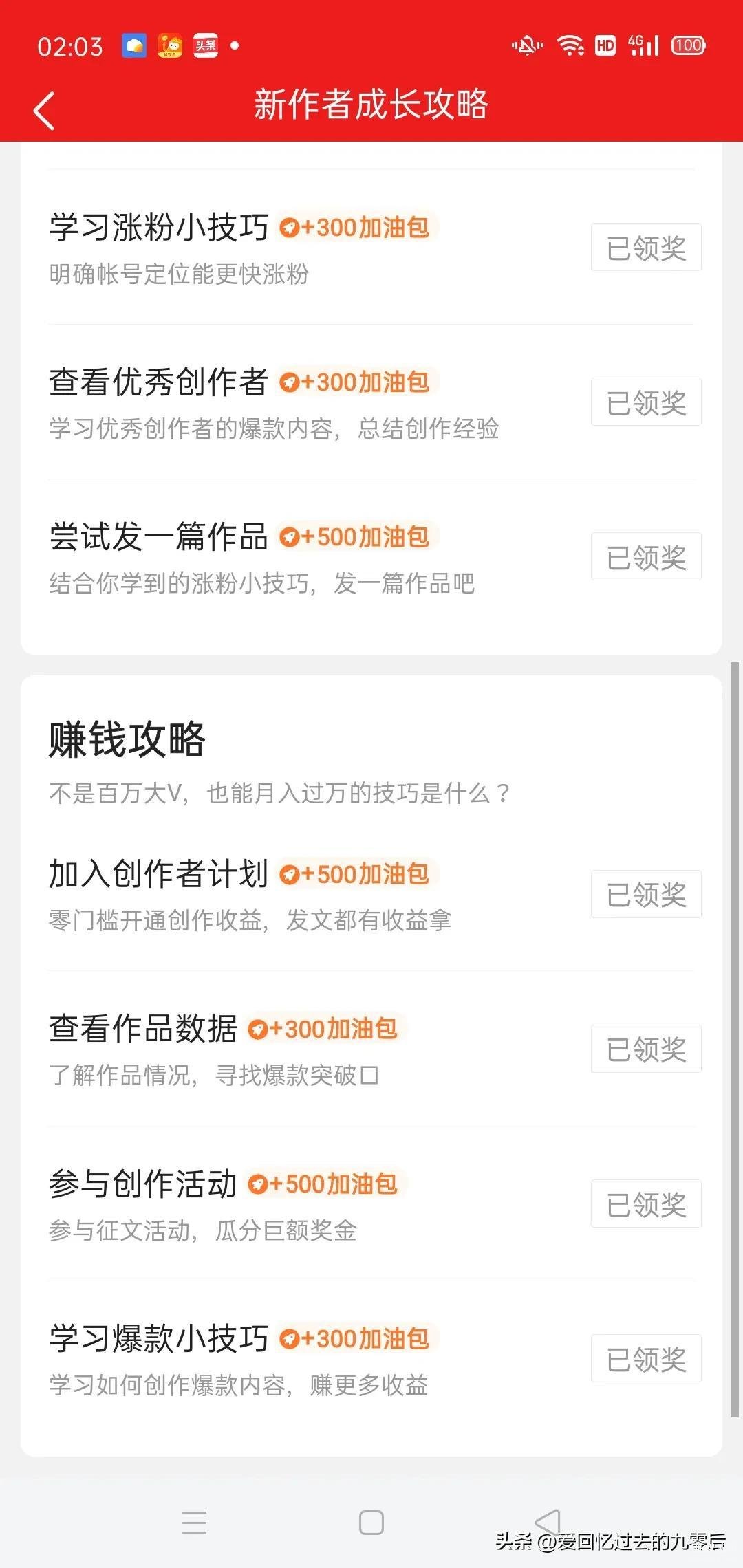Open the 尝试发一篇作品 task

point(371,557)
